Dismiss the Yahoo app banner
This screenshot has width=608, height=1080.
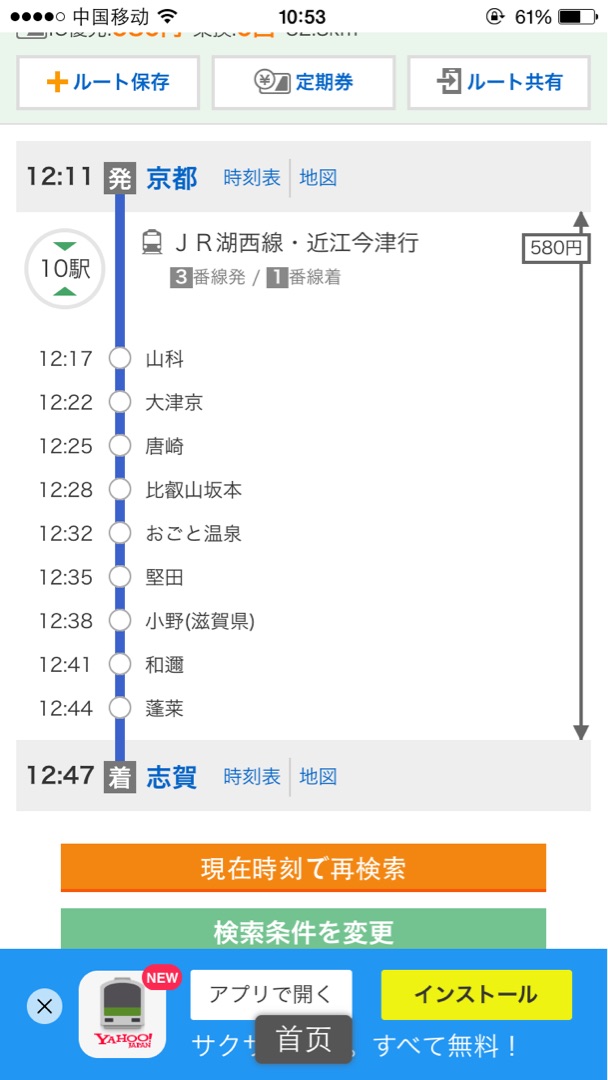[x=45, y=1006]
